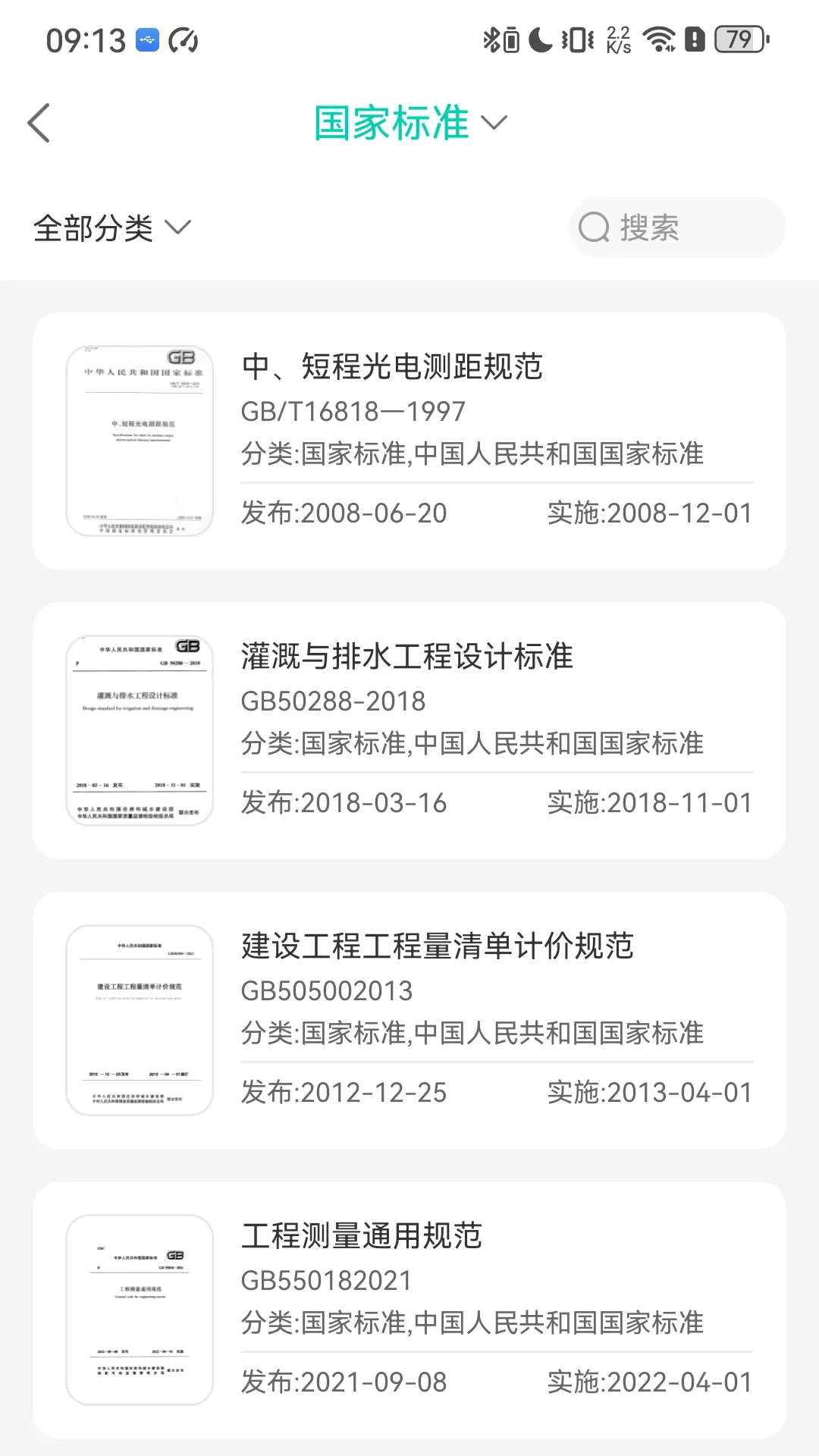Go back using the top-left arrow

[39, 123]
